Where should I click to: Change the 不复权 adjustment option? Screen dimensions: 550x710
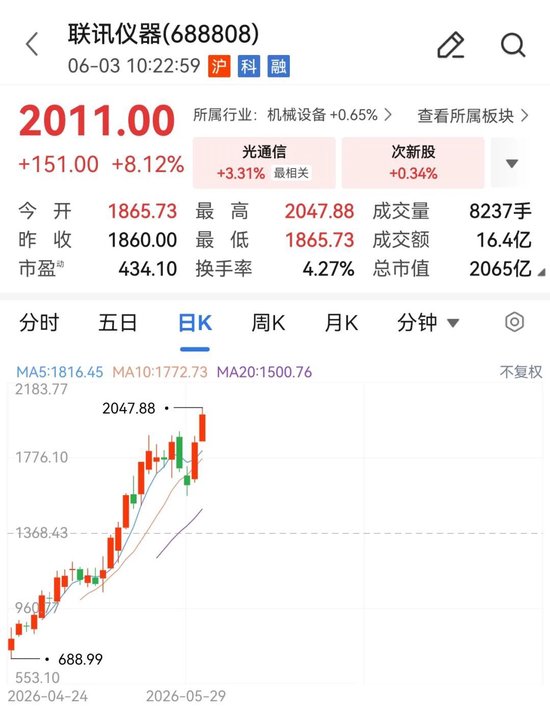[521, 372]
